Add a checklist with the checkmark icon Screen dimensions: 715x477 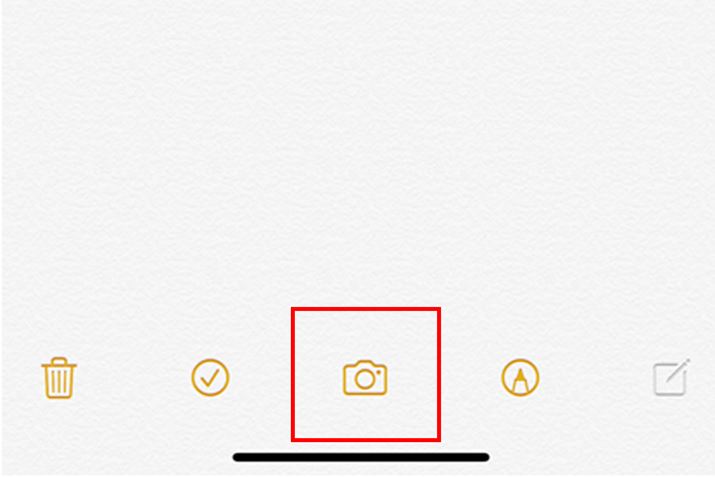pyautogui.click(x=210, y=378)
